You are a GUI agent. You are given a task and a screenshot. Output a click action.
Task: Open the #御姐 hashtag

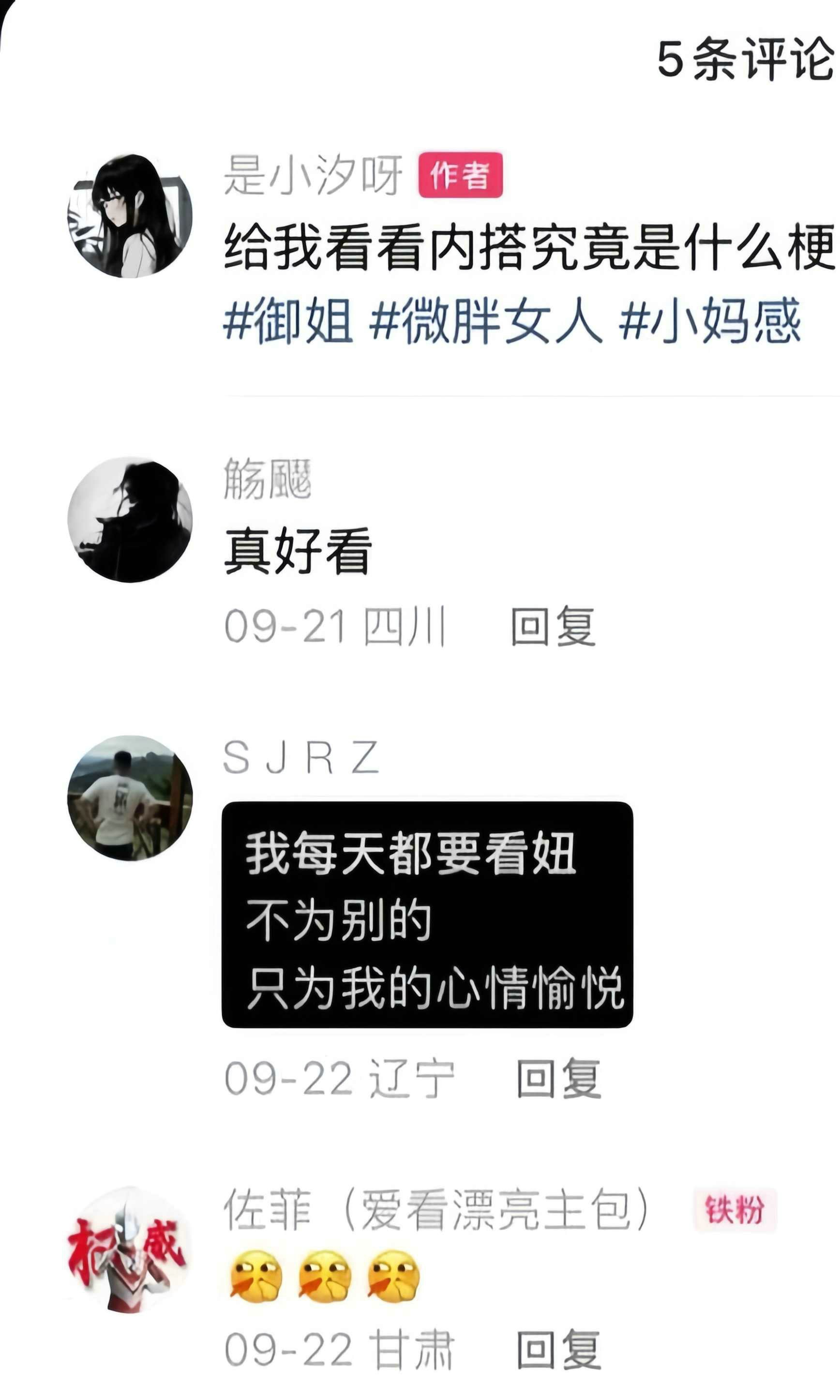288,321
